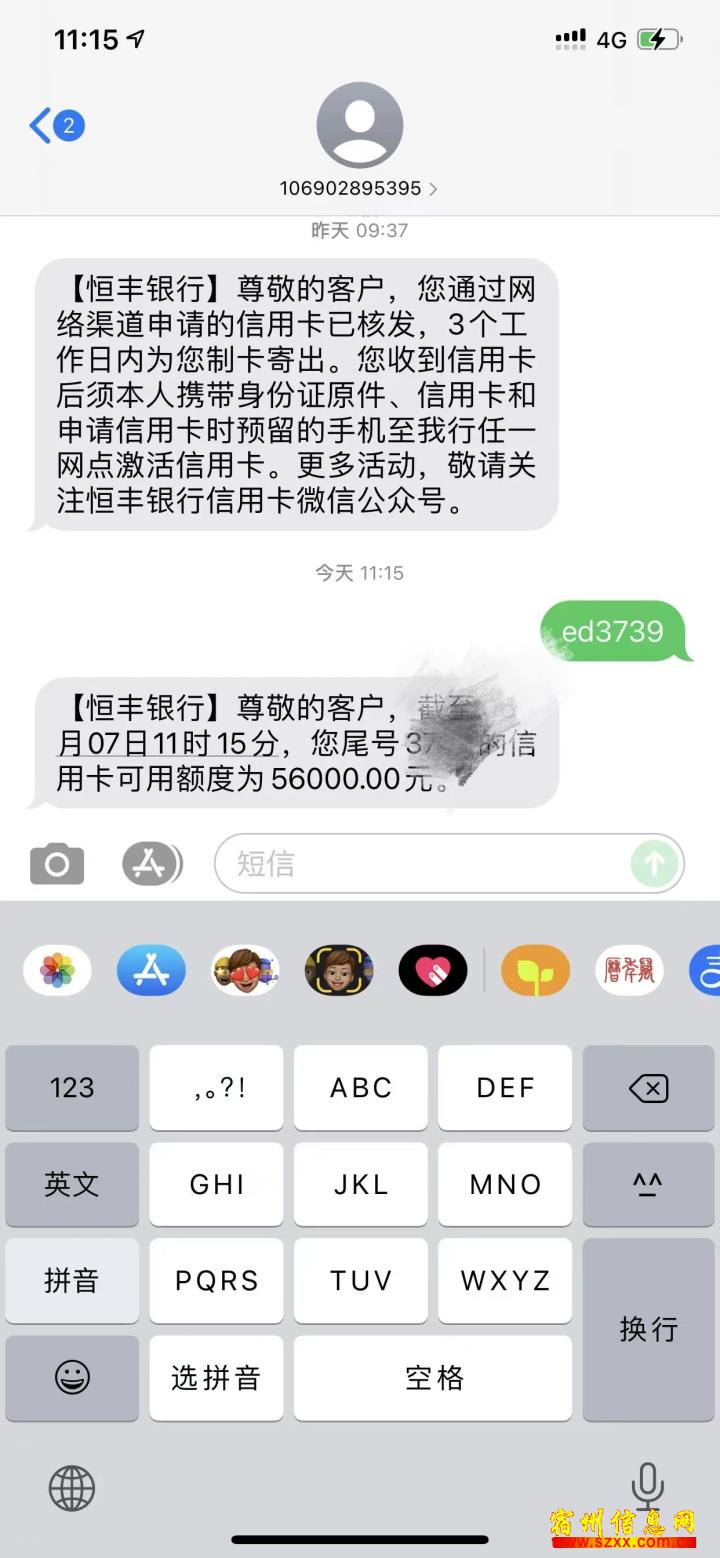The width and height of the screenshot is (720, 1558).
Task: Focus the 短信 message input field
Action: tap(420, 864)
